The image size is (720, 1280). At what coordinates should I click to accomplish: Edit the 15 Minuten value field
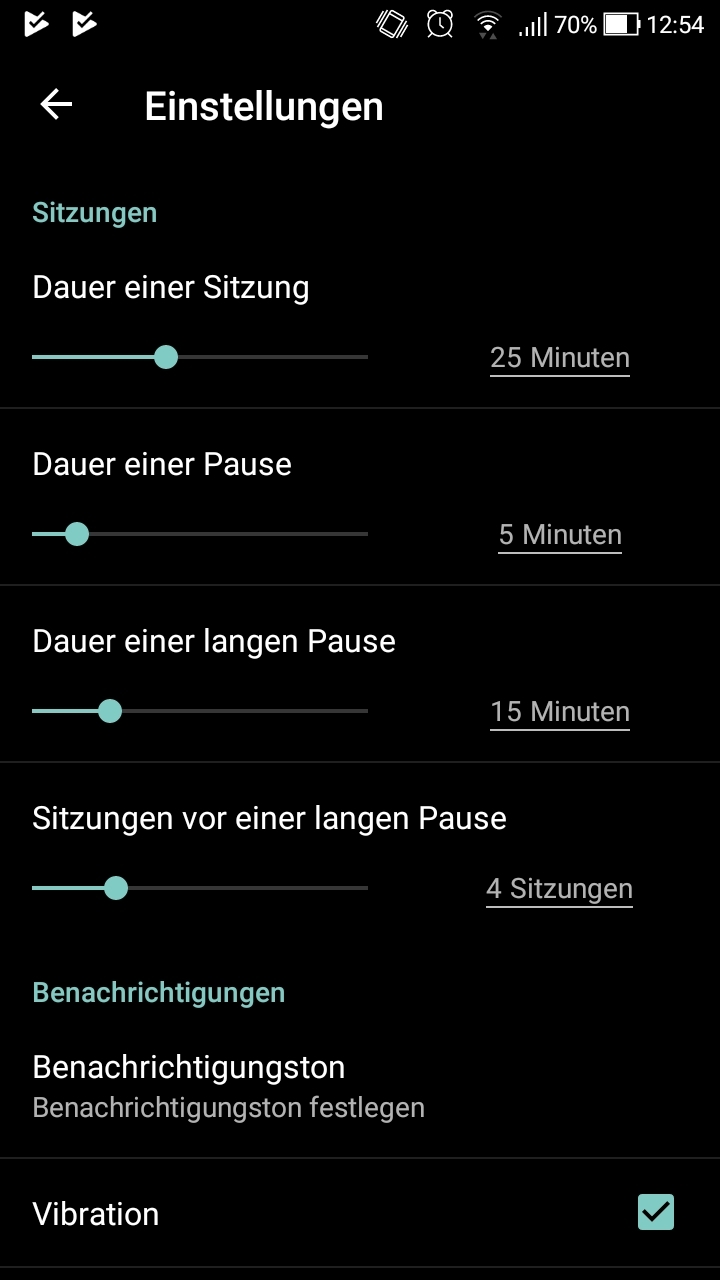559,712
